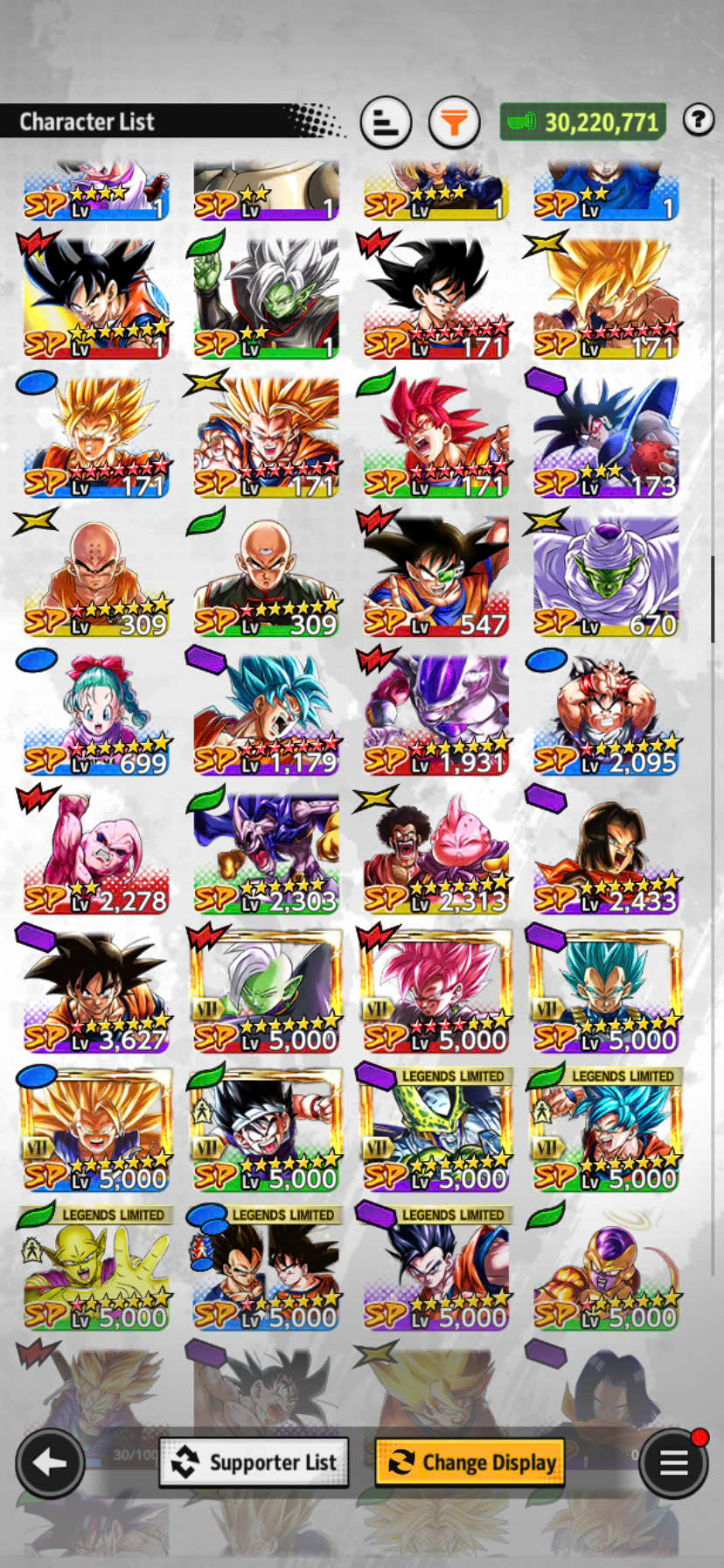The height and width of the screenshot is (1568, 724).
Task: Tap the Change Display button
Action: [x=470, y=1462]
